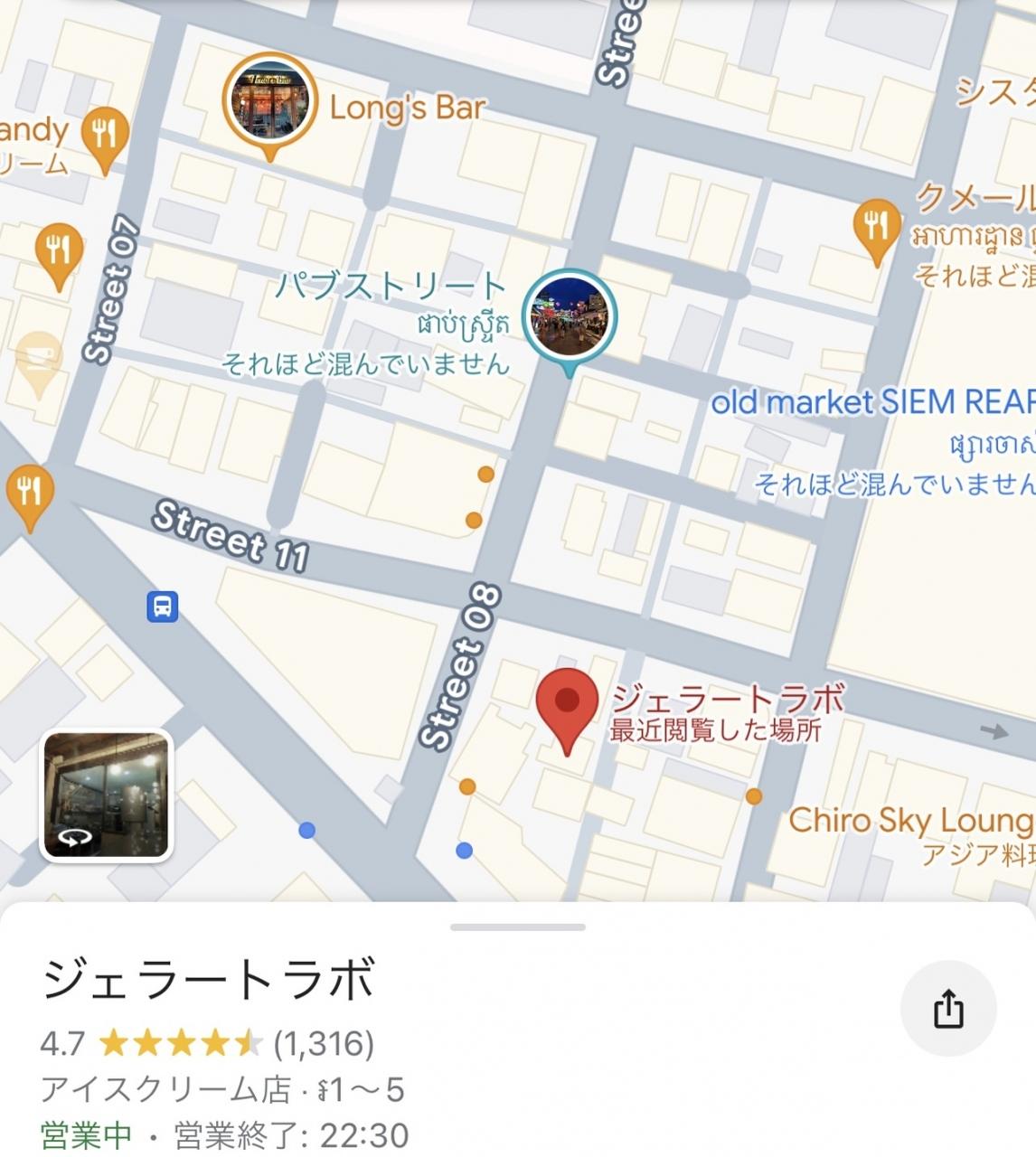This screenshot has width=1036, height=1157.
Task: Select the bus stop icon on the map
Action: pos(163,606)
